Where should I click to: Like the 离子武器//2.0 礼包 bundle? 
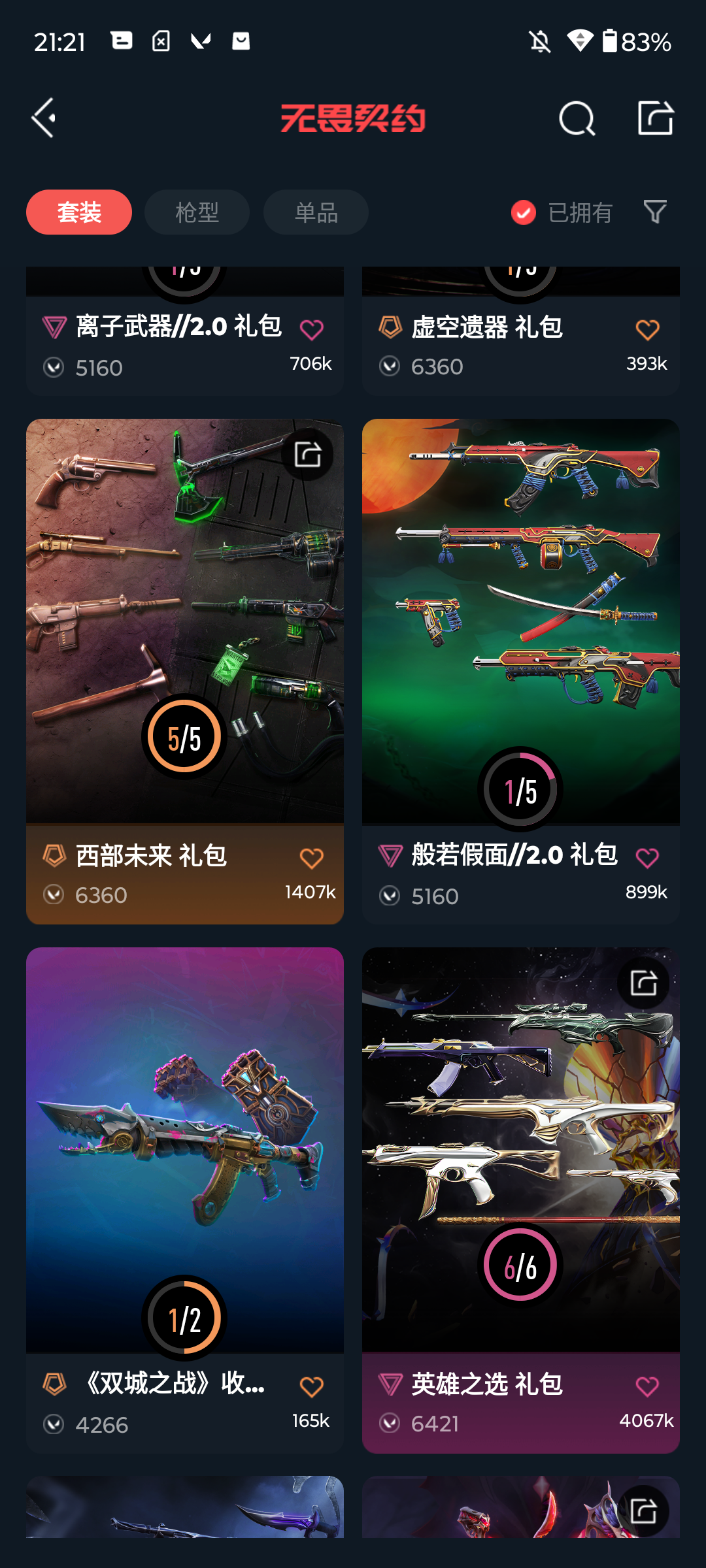click(312, 330)
